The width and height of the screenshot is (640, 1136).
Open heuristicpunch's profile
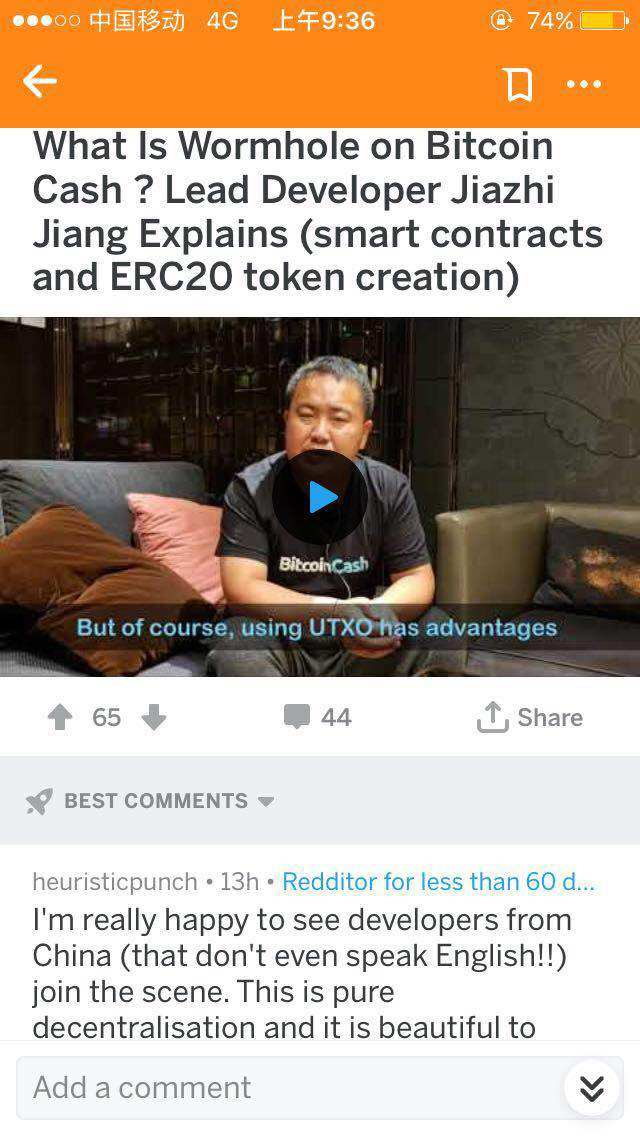click(x=115, y=881)
